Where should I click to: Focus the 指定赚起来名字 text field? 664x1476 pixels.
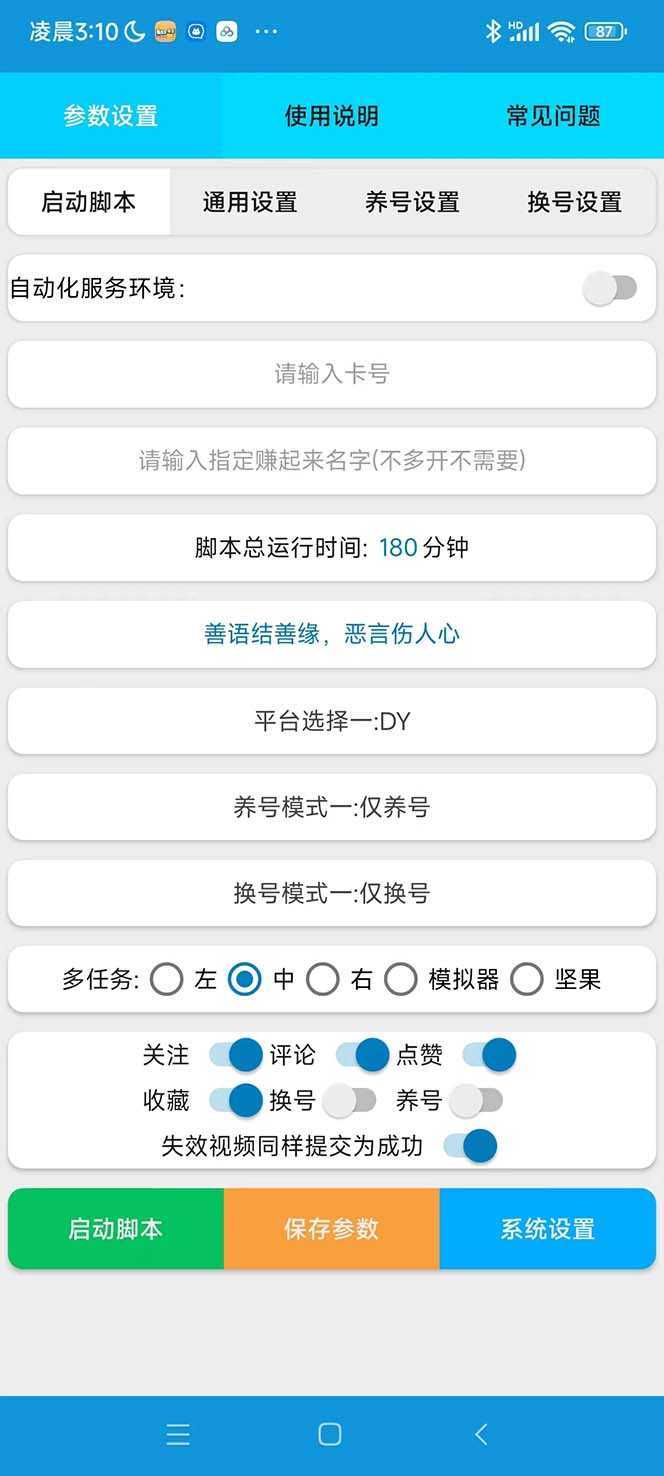pos(332,460)
